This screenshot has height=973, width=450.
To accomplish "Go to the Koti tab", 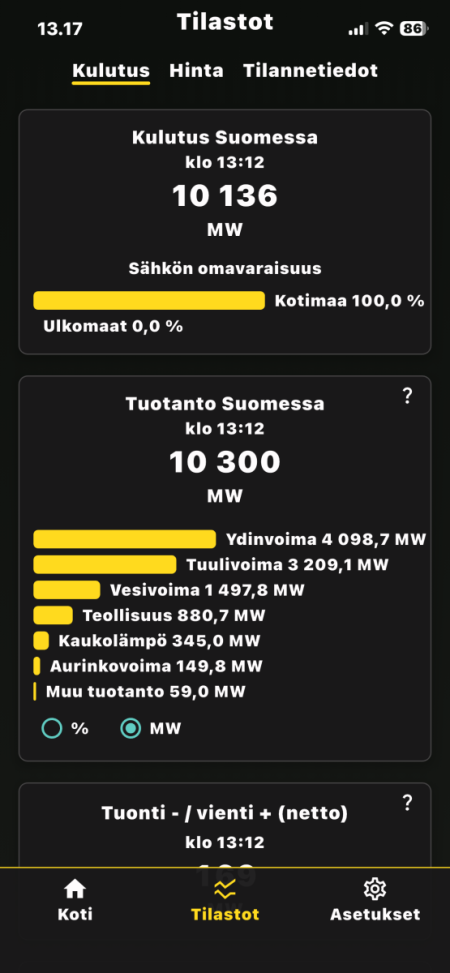I will (x=75, y=900).
